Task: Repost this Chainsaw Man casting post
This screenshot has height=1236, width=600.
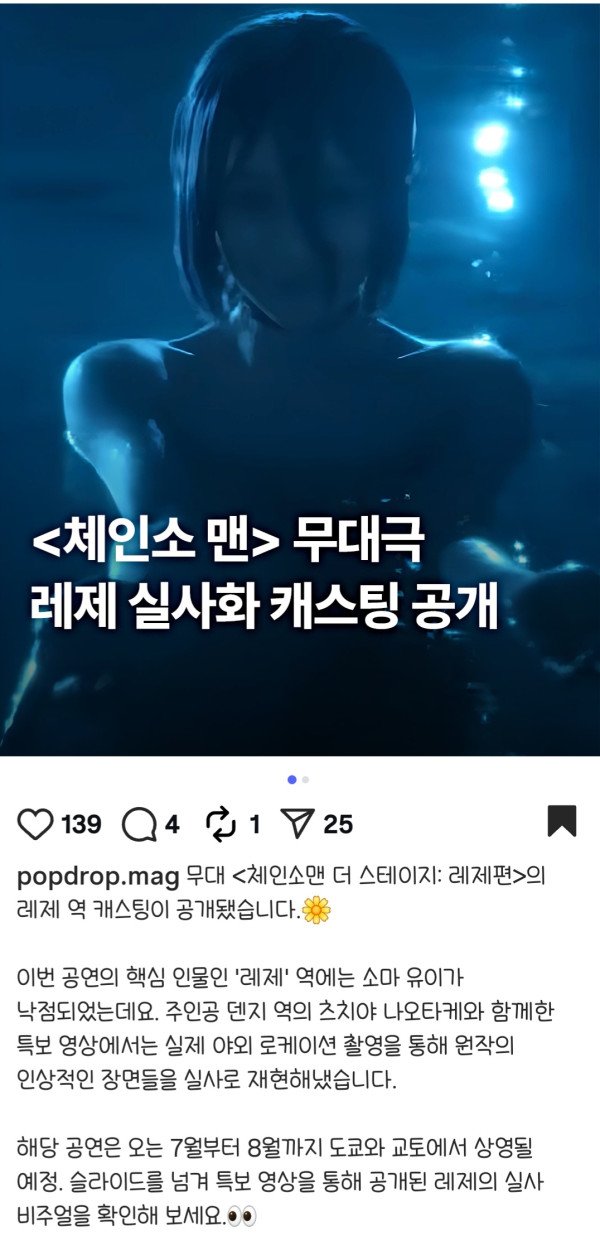Action: [219, 824]
